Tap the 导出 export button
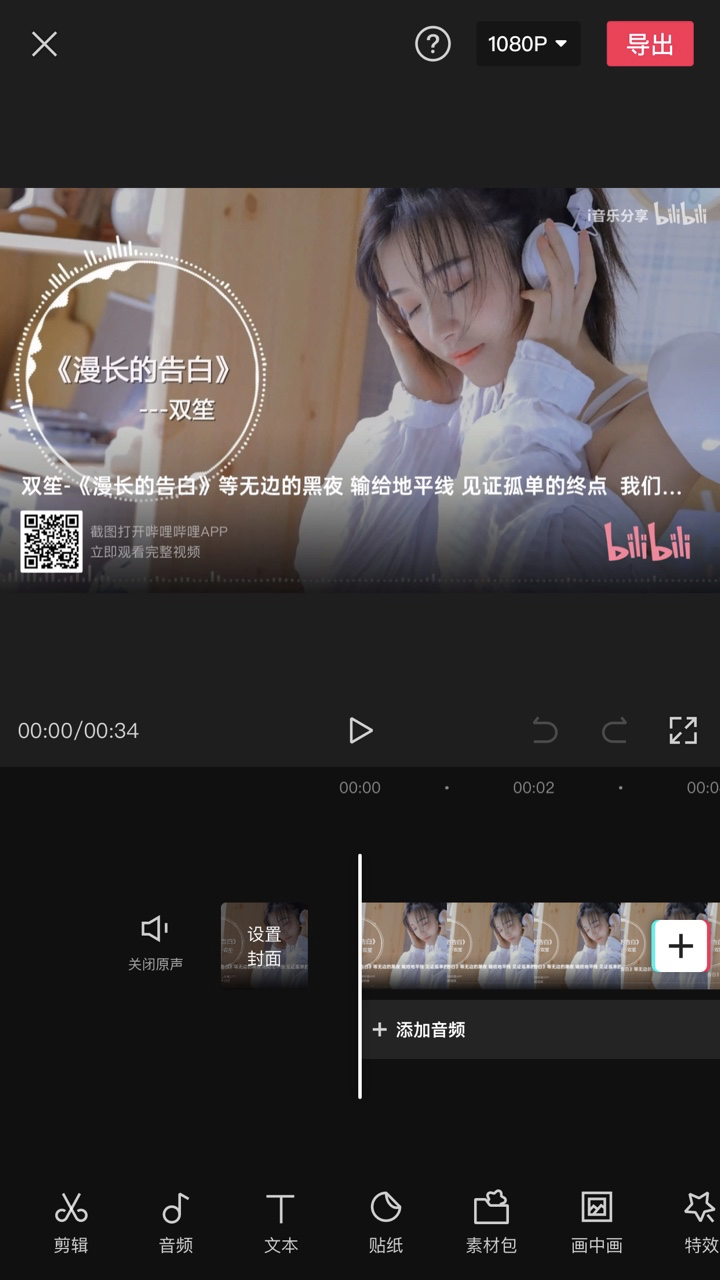Image resolution: width=720 pixels, height=1280 pixels. pos(650,44)
